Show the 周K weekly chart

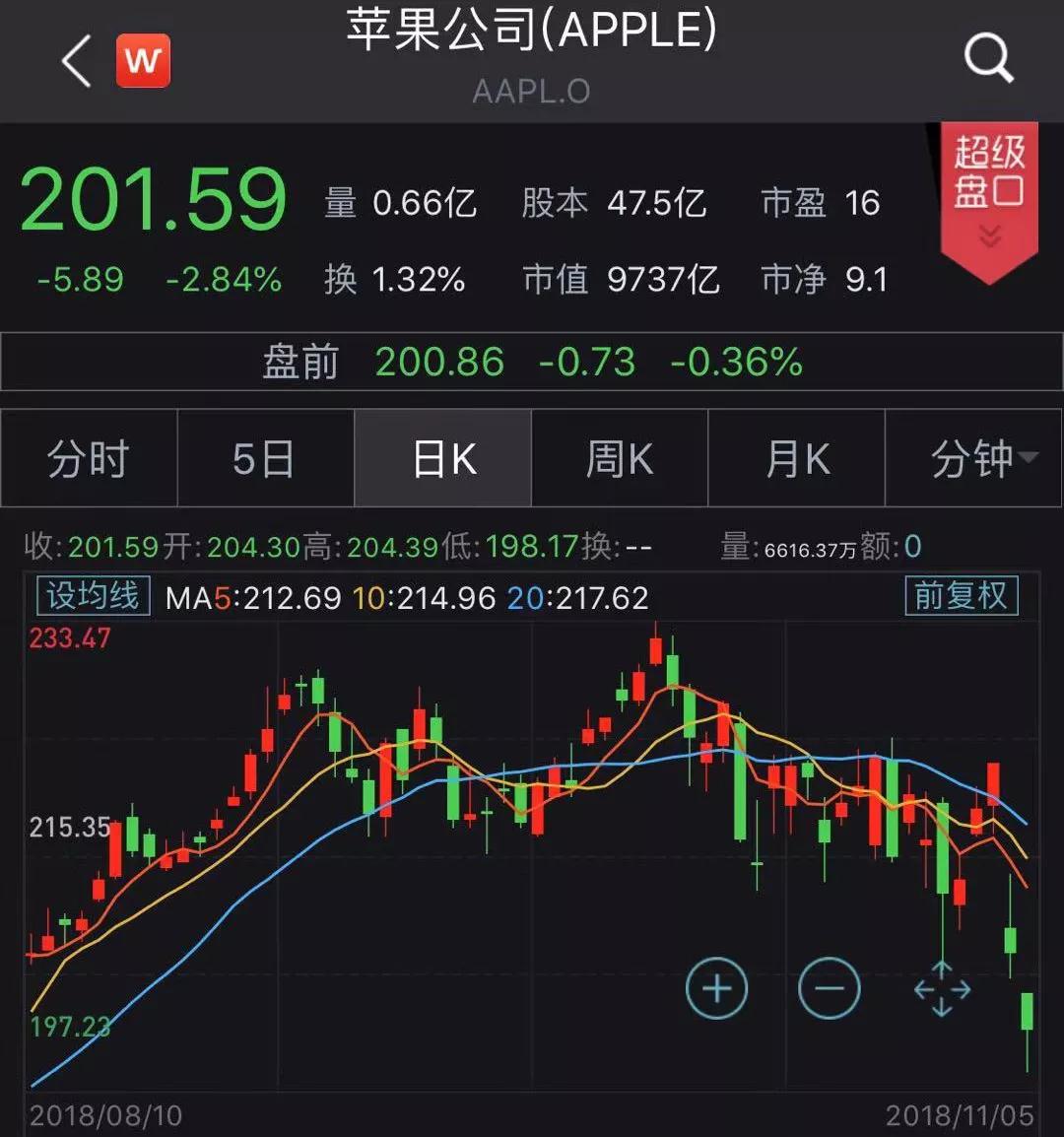tap(619, 459)
